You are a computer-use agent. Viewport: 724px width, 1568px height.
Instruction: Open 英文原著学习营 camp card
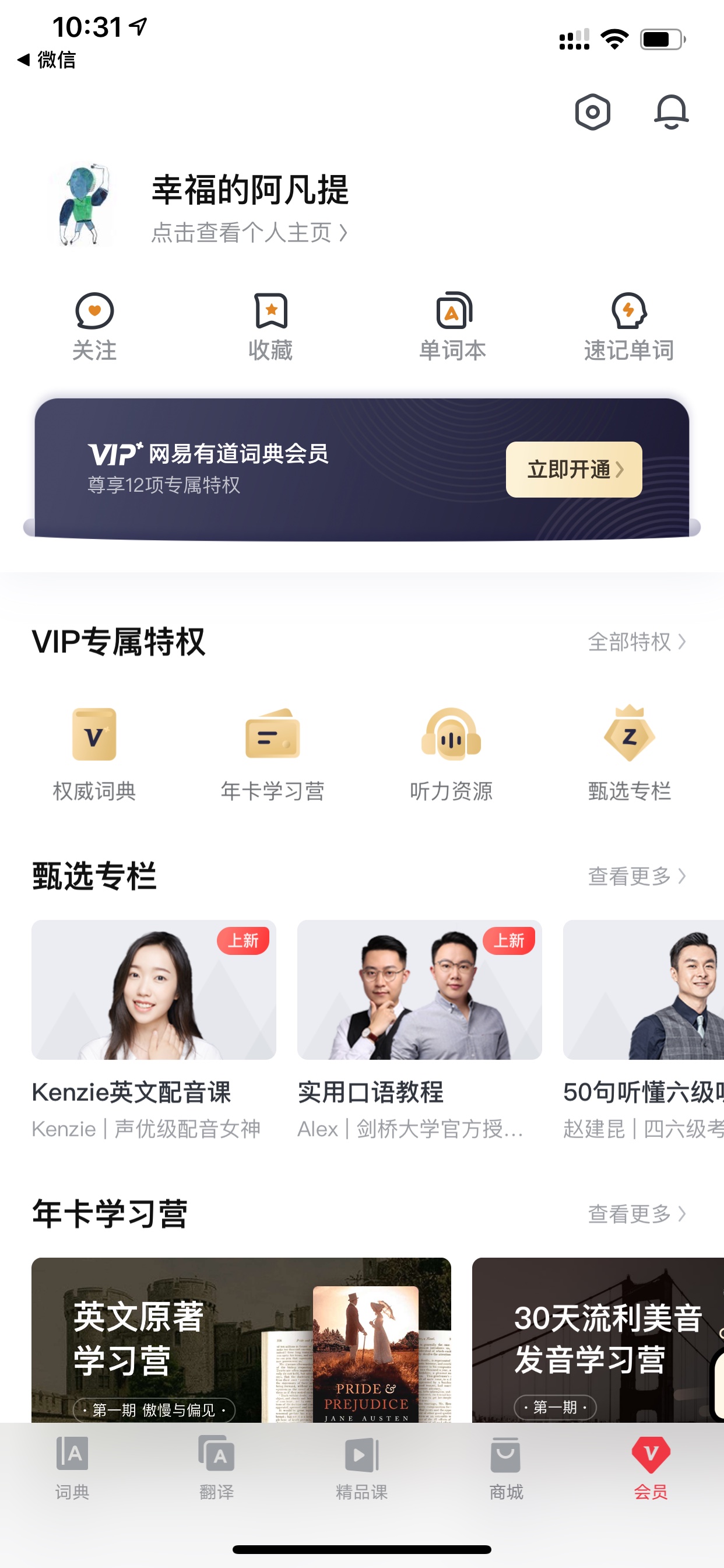point(241,1340)
